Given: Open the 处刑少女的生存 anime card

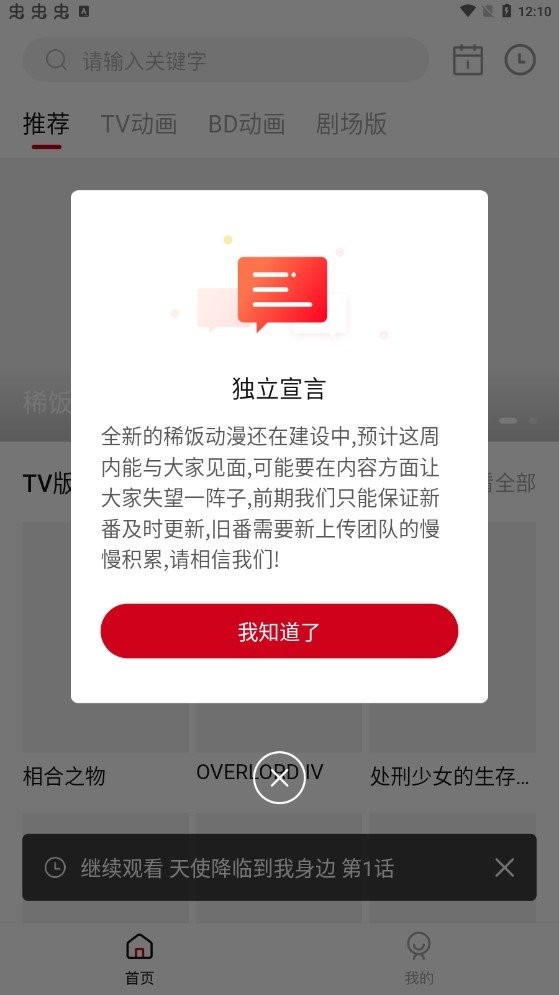Looking at the screenshot, I should pos(453,656).
